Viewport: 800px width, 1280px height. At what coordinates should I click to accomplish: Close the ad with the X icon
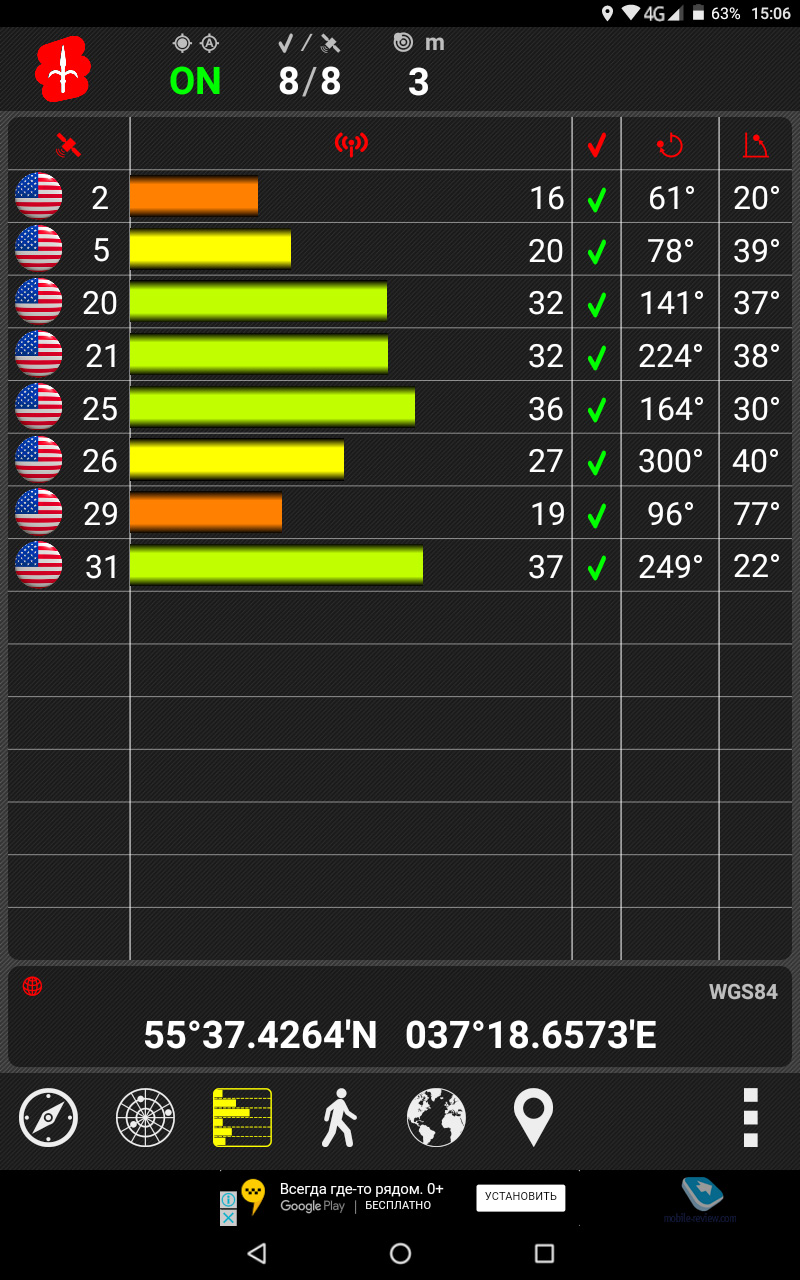point(228,1217)
